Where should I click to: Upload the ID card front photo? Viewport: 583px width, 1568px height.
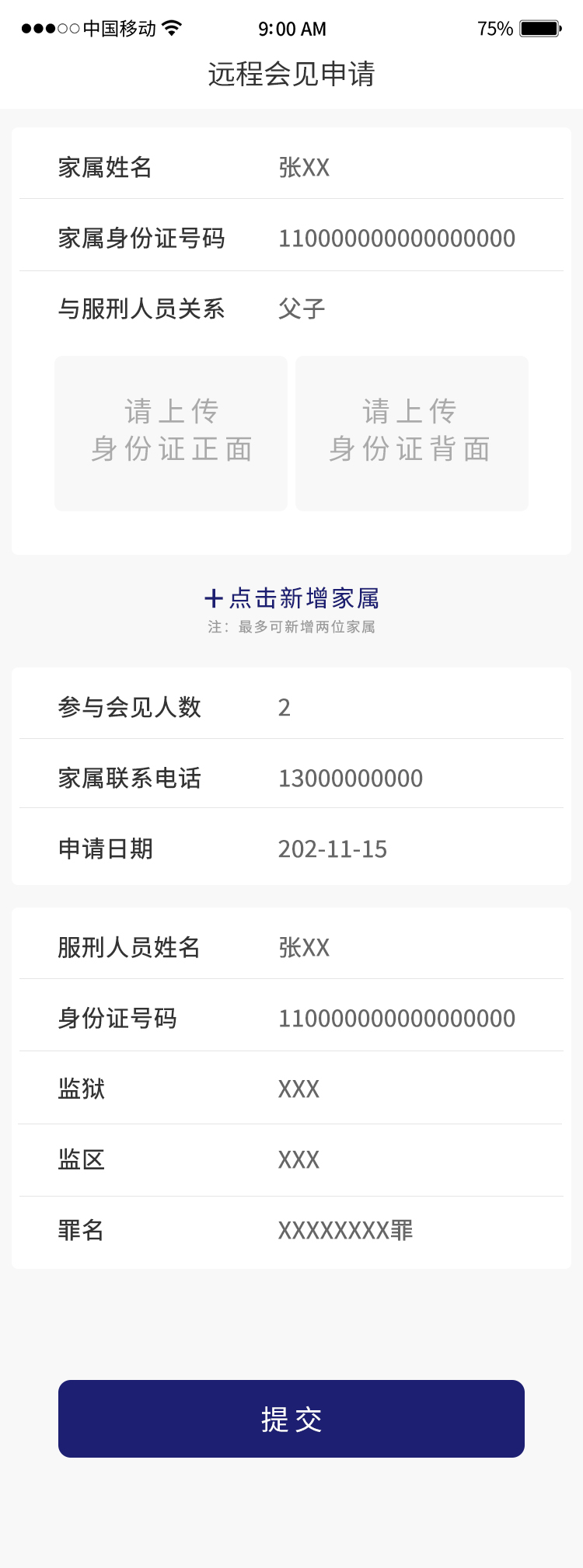pos(171,433)
